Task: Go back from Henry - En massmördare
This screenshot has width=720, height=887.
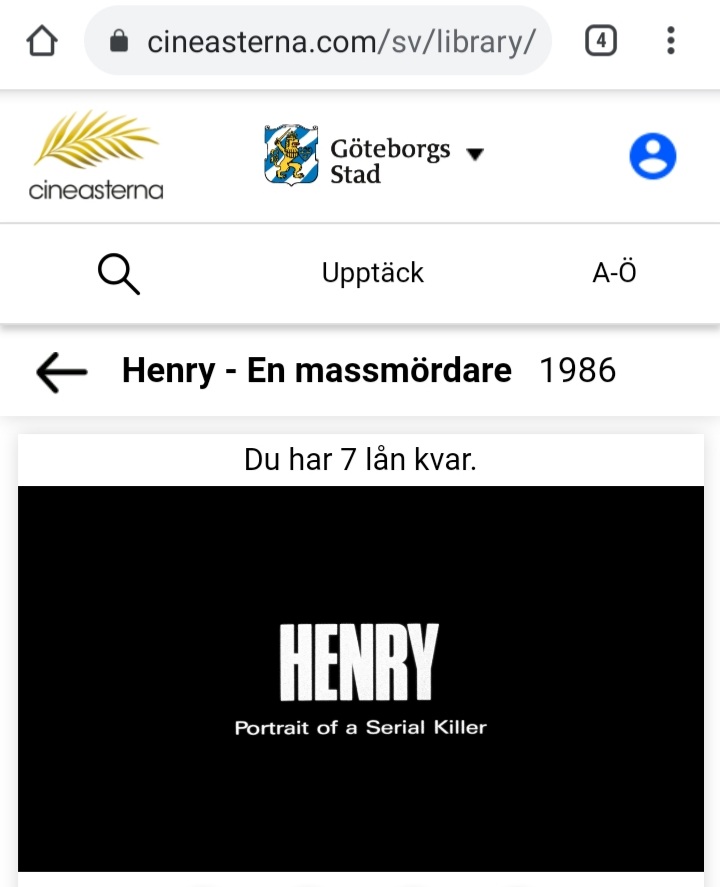Action: coord(61,372)
